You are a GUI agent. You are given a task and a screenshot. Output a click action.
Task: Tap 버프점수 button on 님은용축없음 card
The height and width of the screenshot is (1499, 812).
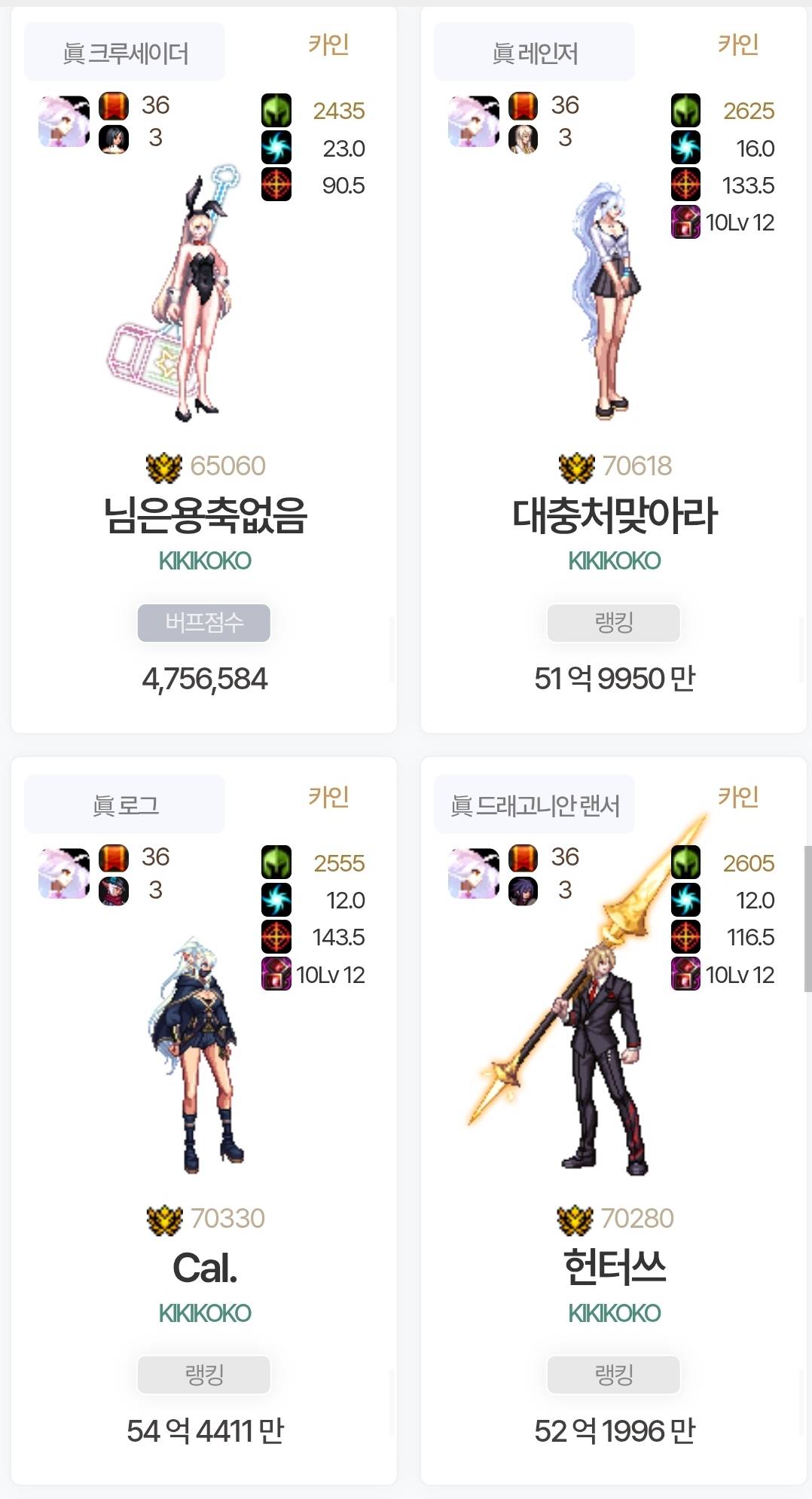(204, 623)
